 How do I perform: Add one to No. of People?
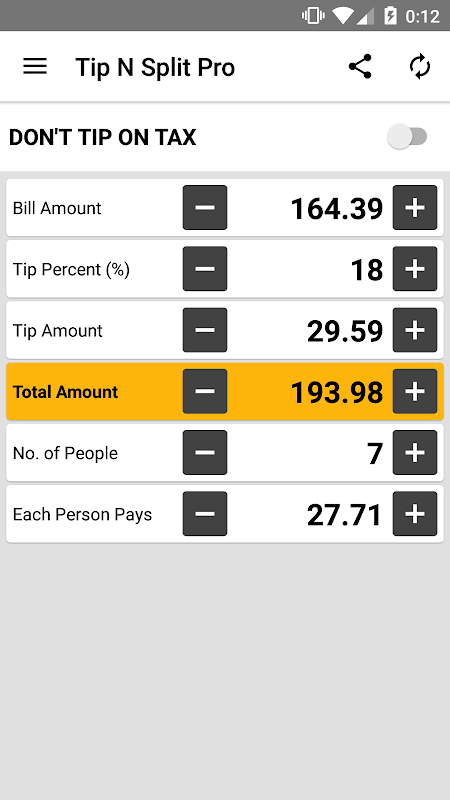(x=415, y=453)
